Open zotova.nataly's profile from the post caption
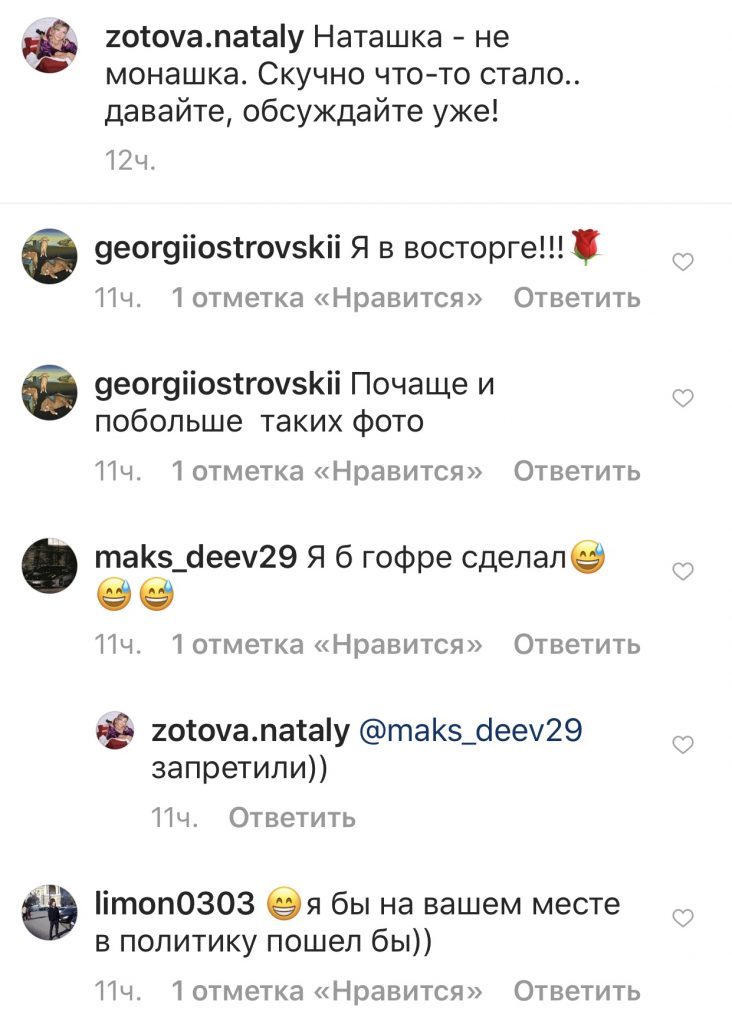The width and height of the screenshot is (732, 1024). pos(207,39)
